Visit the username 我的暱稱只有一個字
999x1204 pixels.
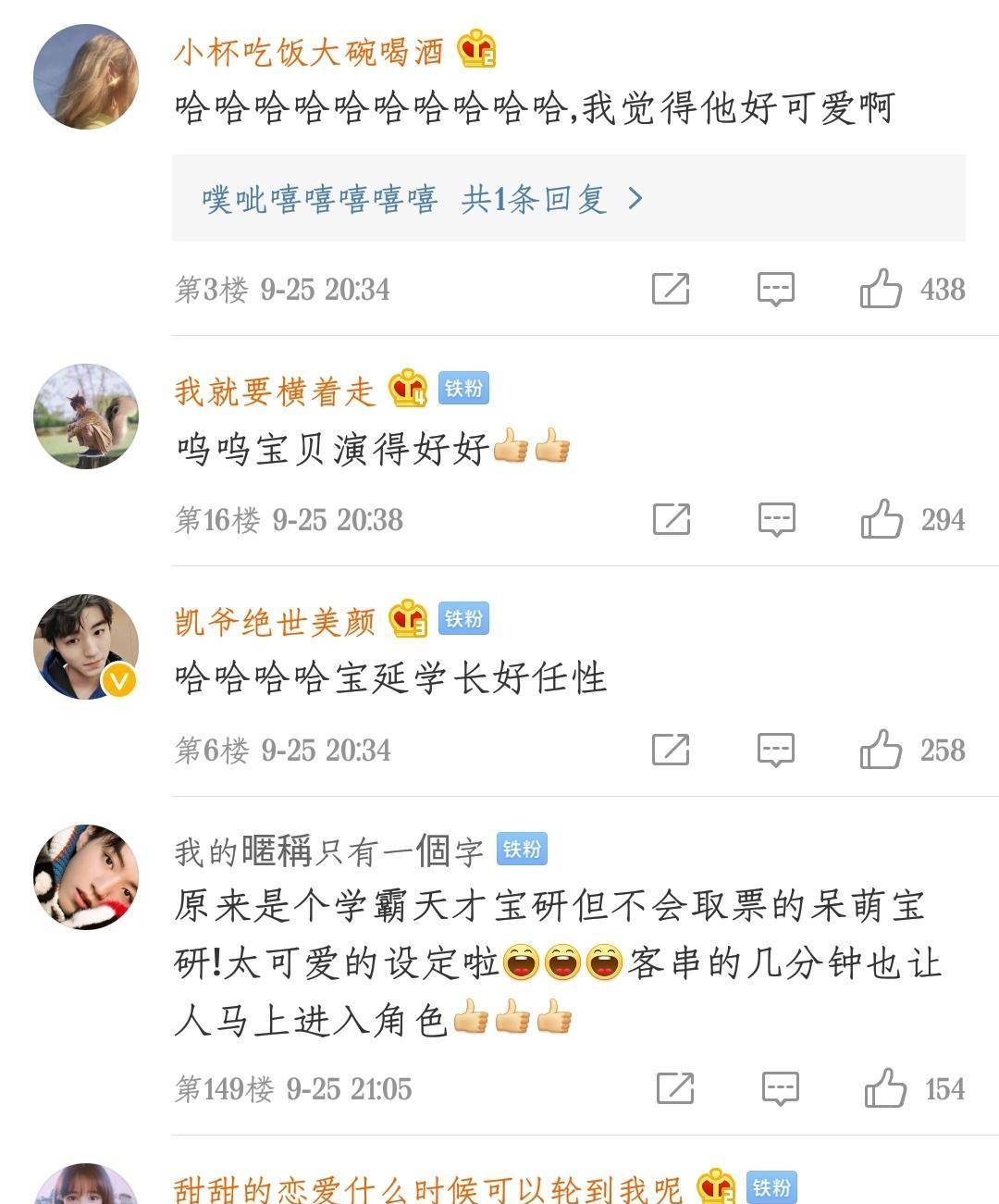click(328, 850)
